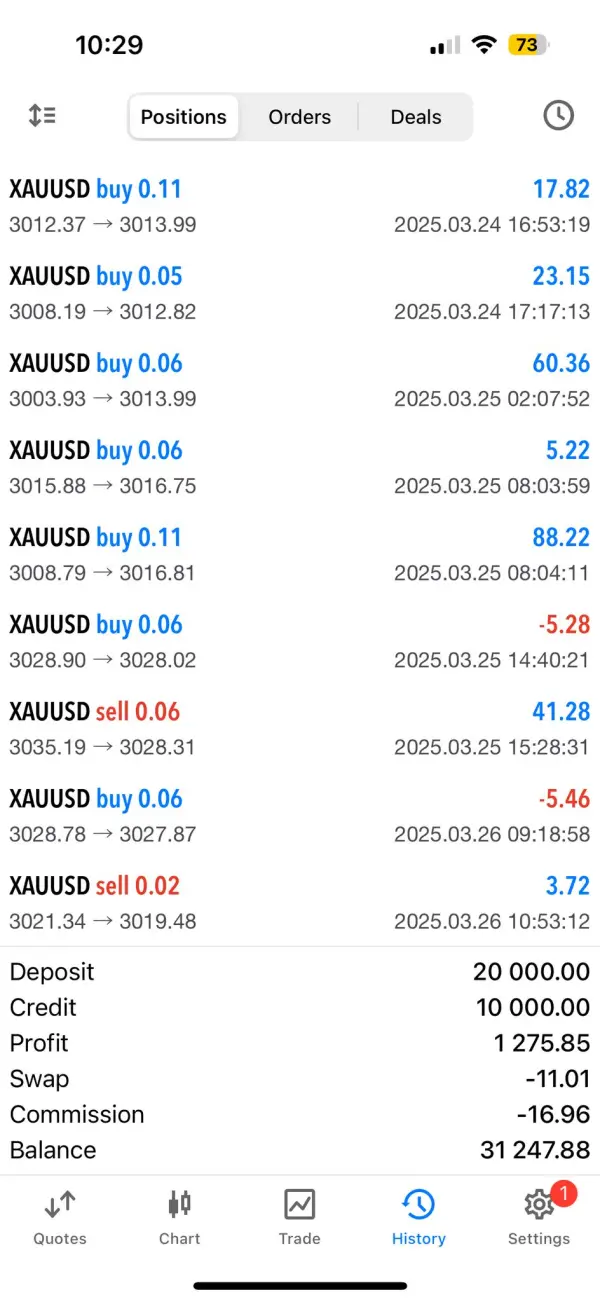View the position with 60.36 profit
This screenshot has height=1302, width=600.
[300, 380]
